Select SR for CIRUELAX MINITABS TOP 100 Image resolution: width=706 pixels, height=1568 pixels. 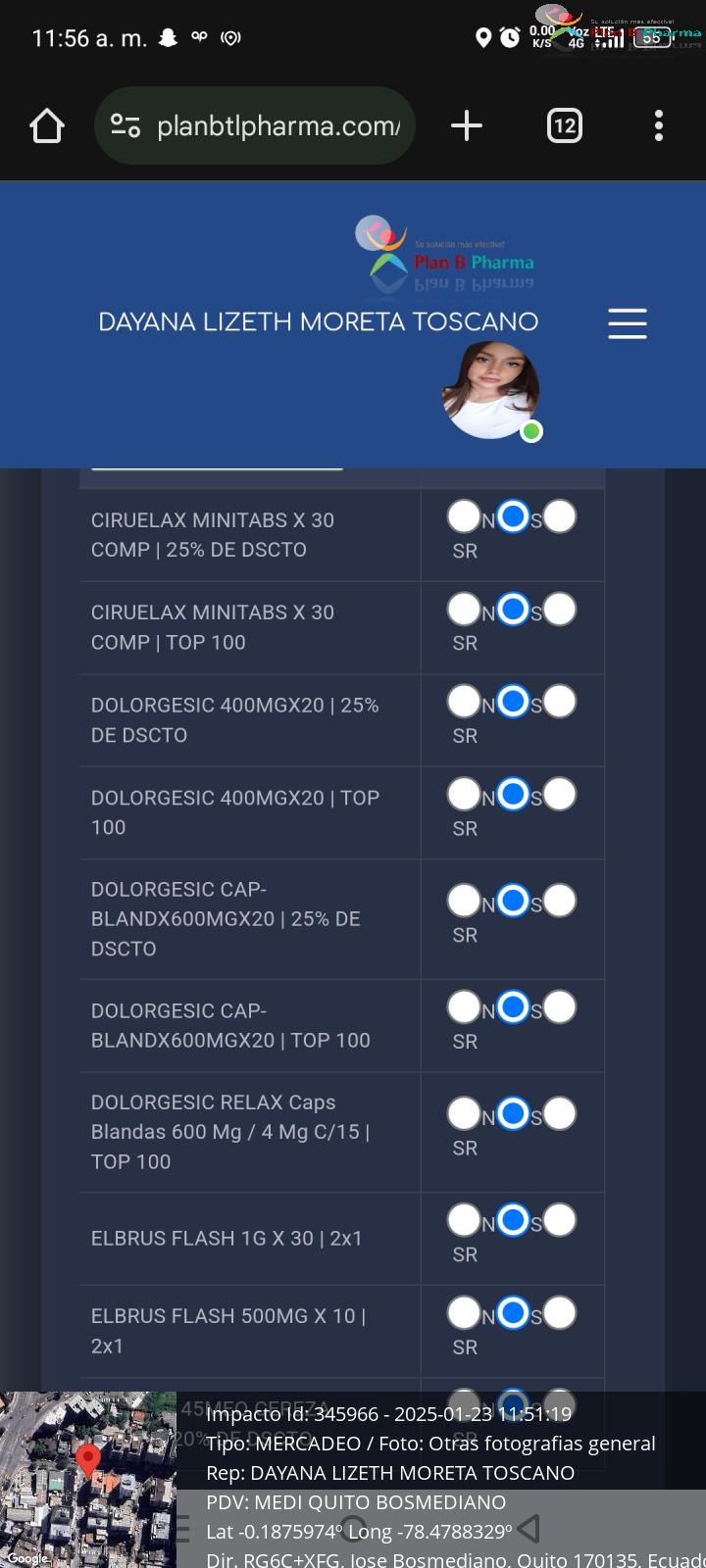tap(560, 610)
